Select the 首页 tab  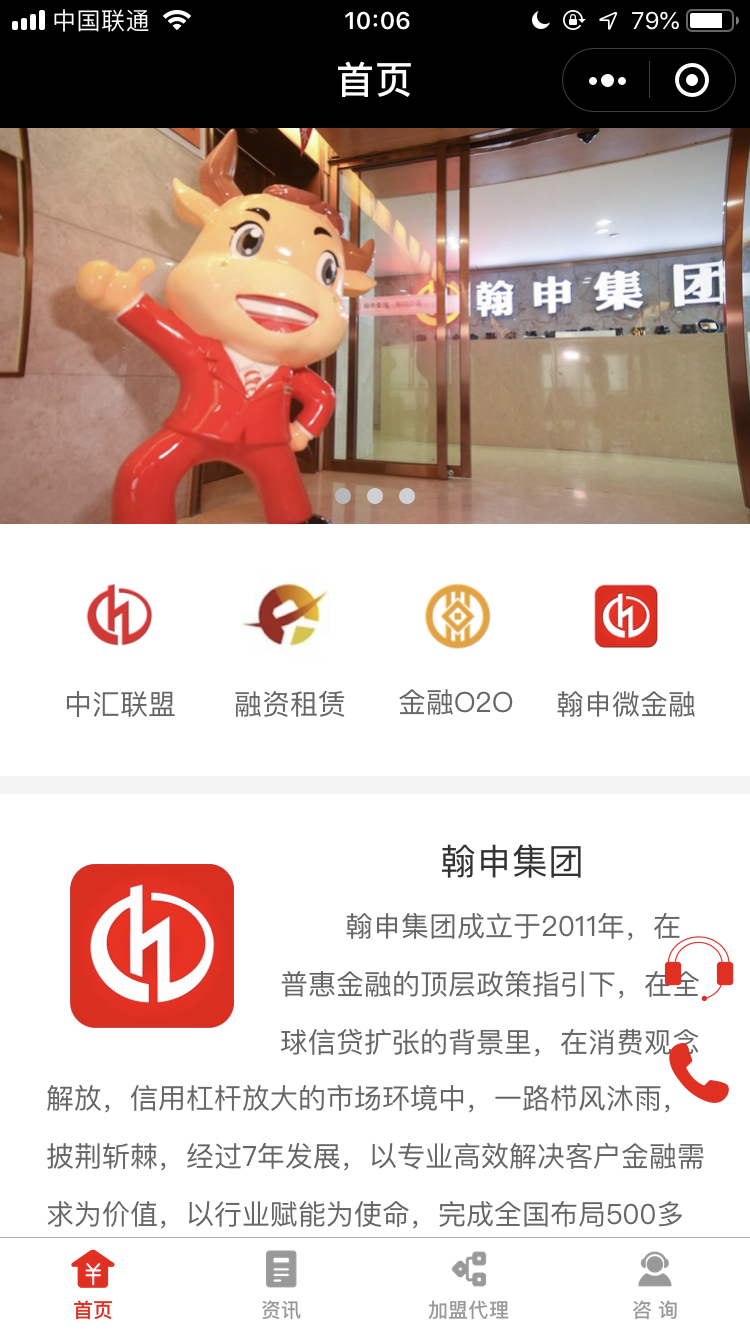click(x=93, y=1285)
